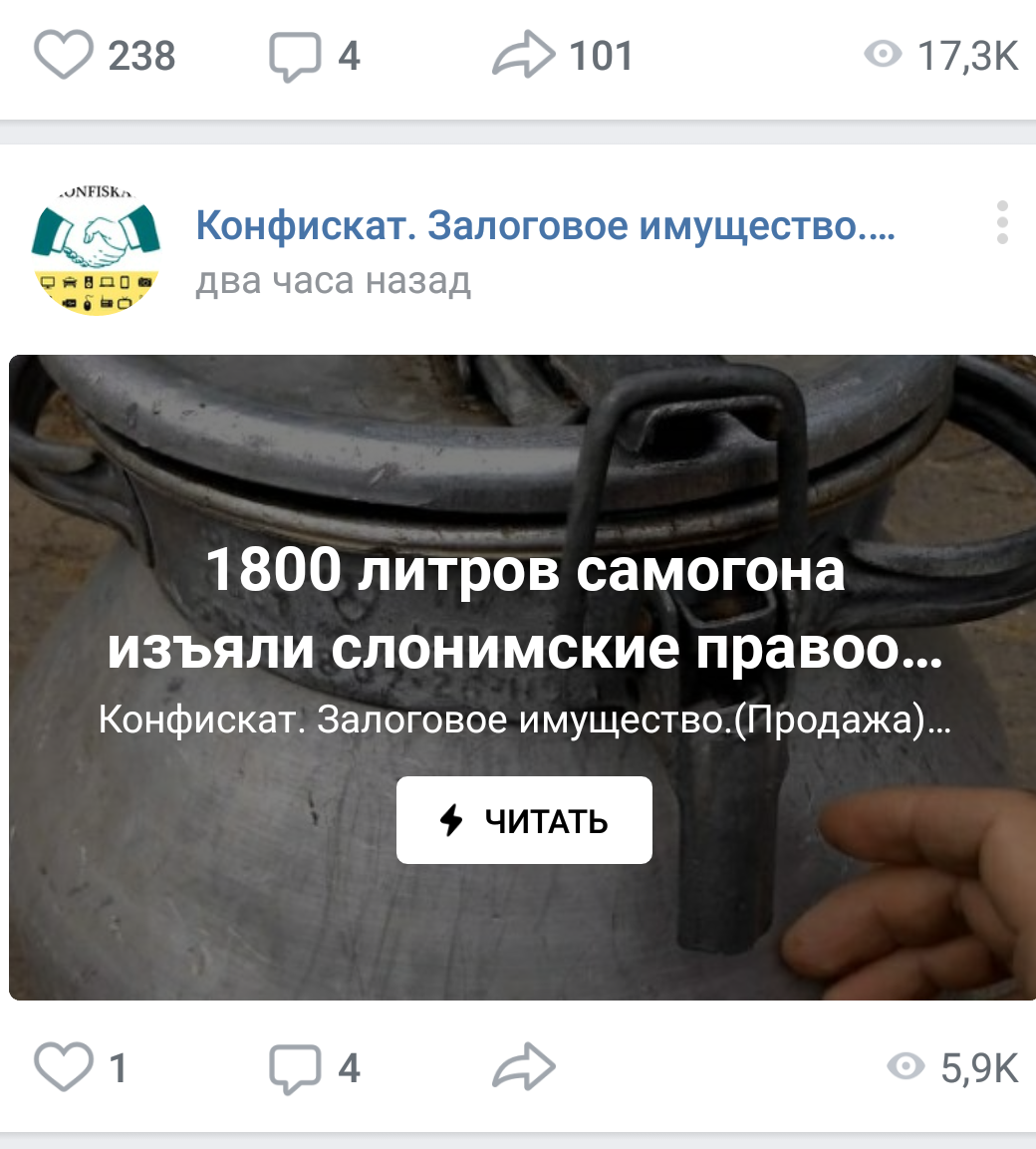Open the post's three-dot overflow menu
The width and height of the screenshot is (1036, 1149).
point(1002,223)
